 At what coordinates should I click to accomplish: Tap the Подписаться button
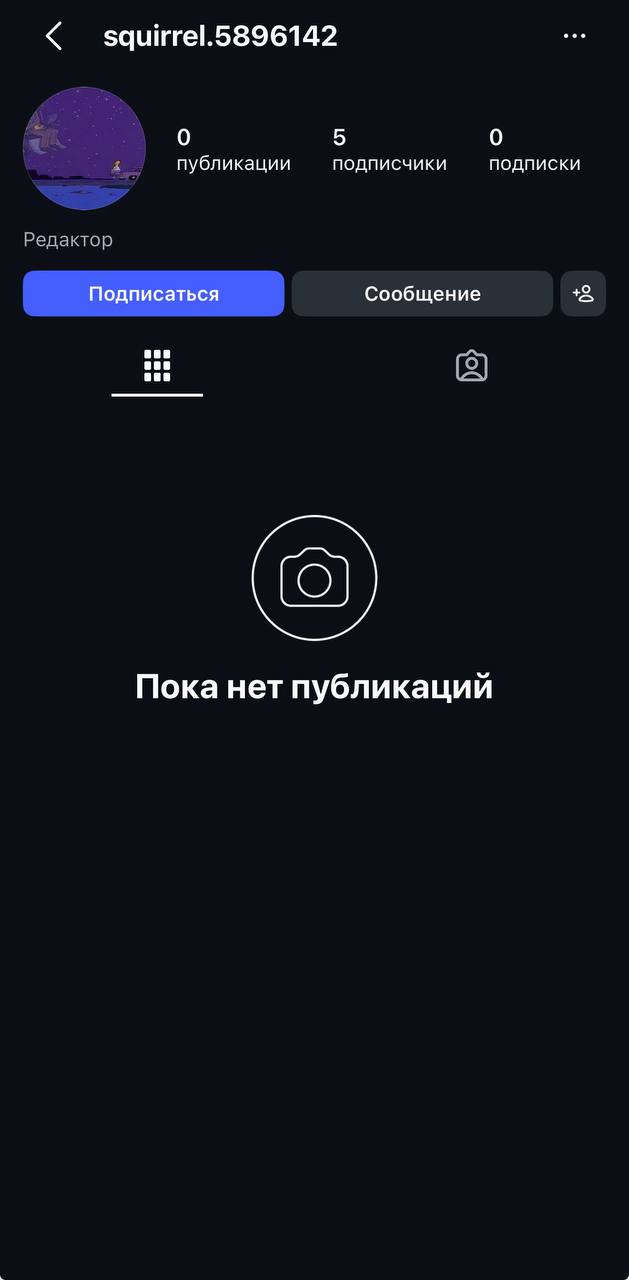(x=154, y=294)
